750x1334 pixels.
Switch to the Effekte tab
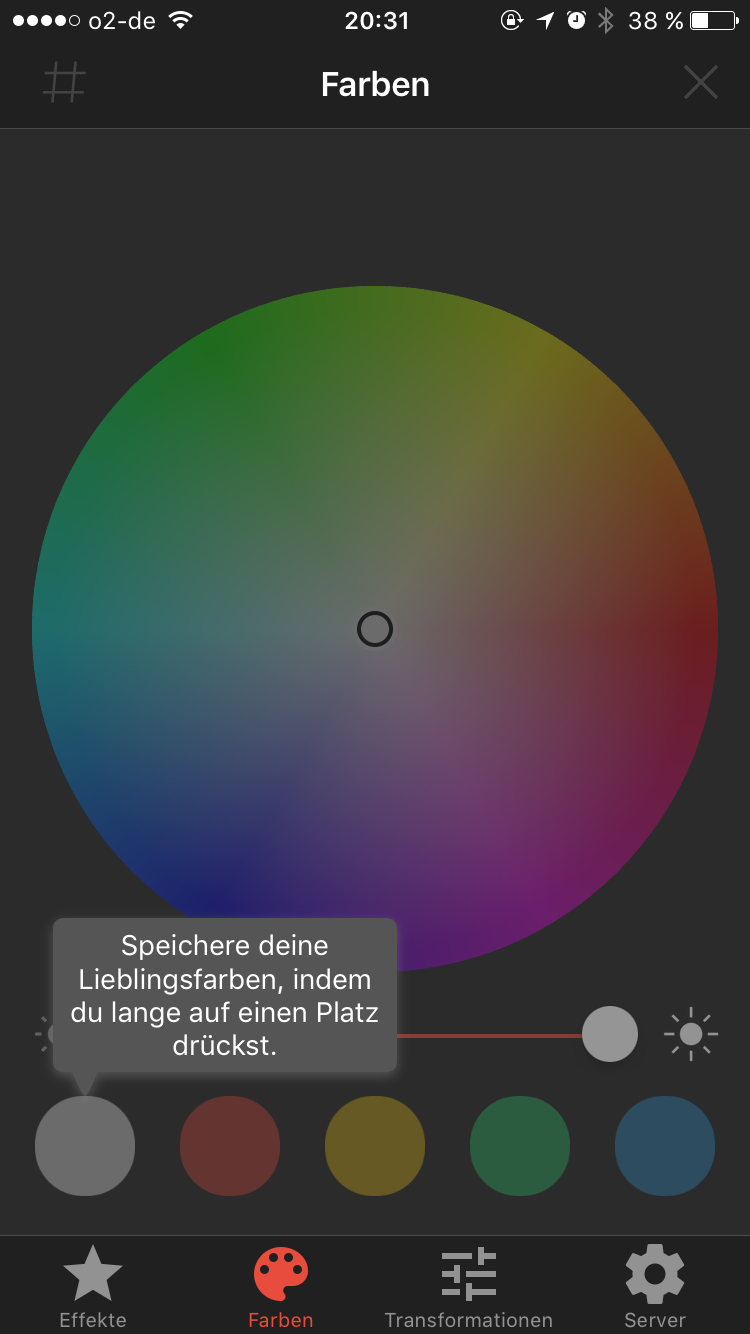93,1286
